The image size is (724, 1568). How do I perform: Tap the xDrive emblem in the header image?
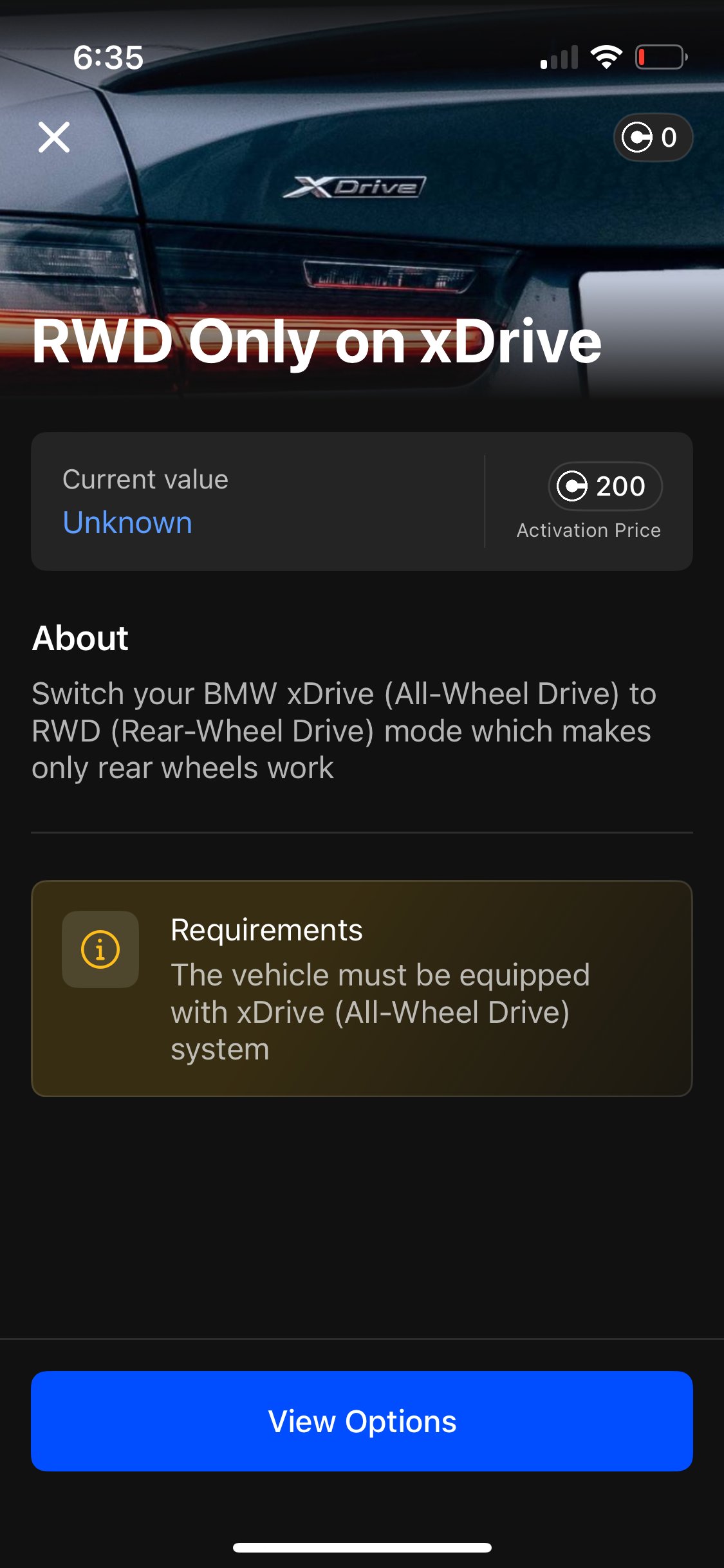tap(353, 187)
